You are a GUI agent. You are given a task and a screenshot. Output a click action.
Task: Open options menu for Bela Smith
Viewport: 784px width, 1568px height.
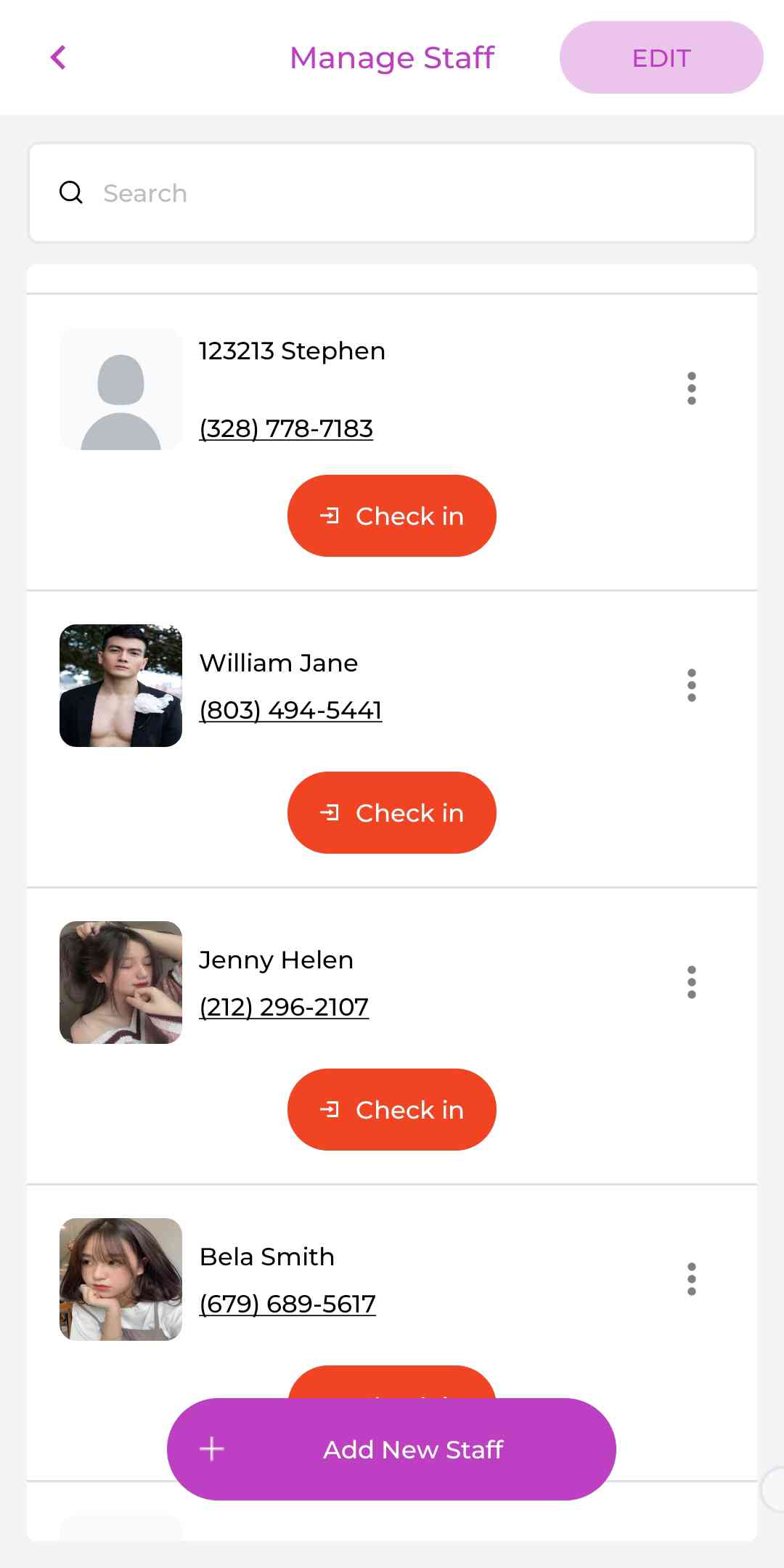tap(691, 1279)
